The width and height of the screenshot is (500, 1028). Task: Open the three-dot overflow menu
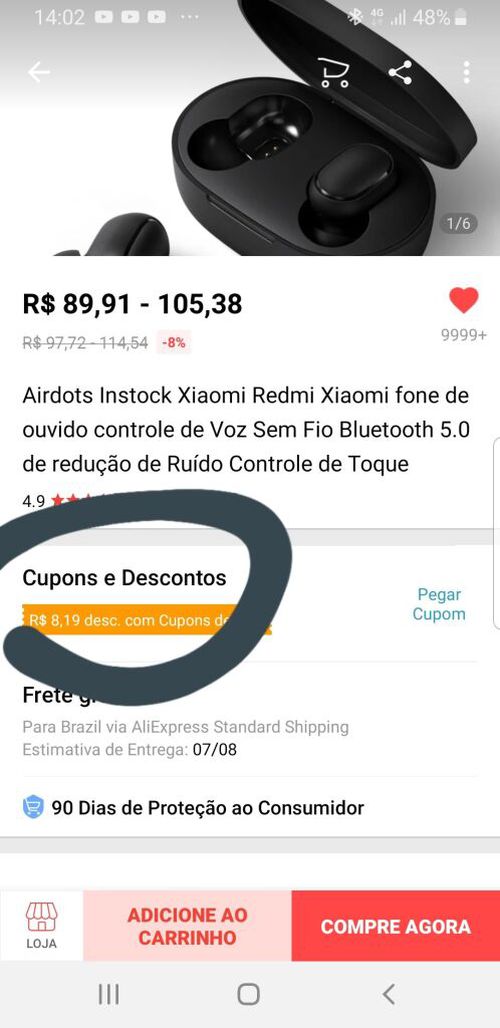pos(466,72)
